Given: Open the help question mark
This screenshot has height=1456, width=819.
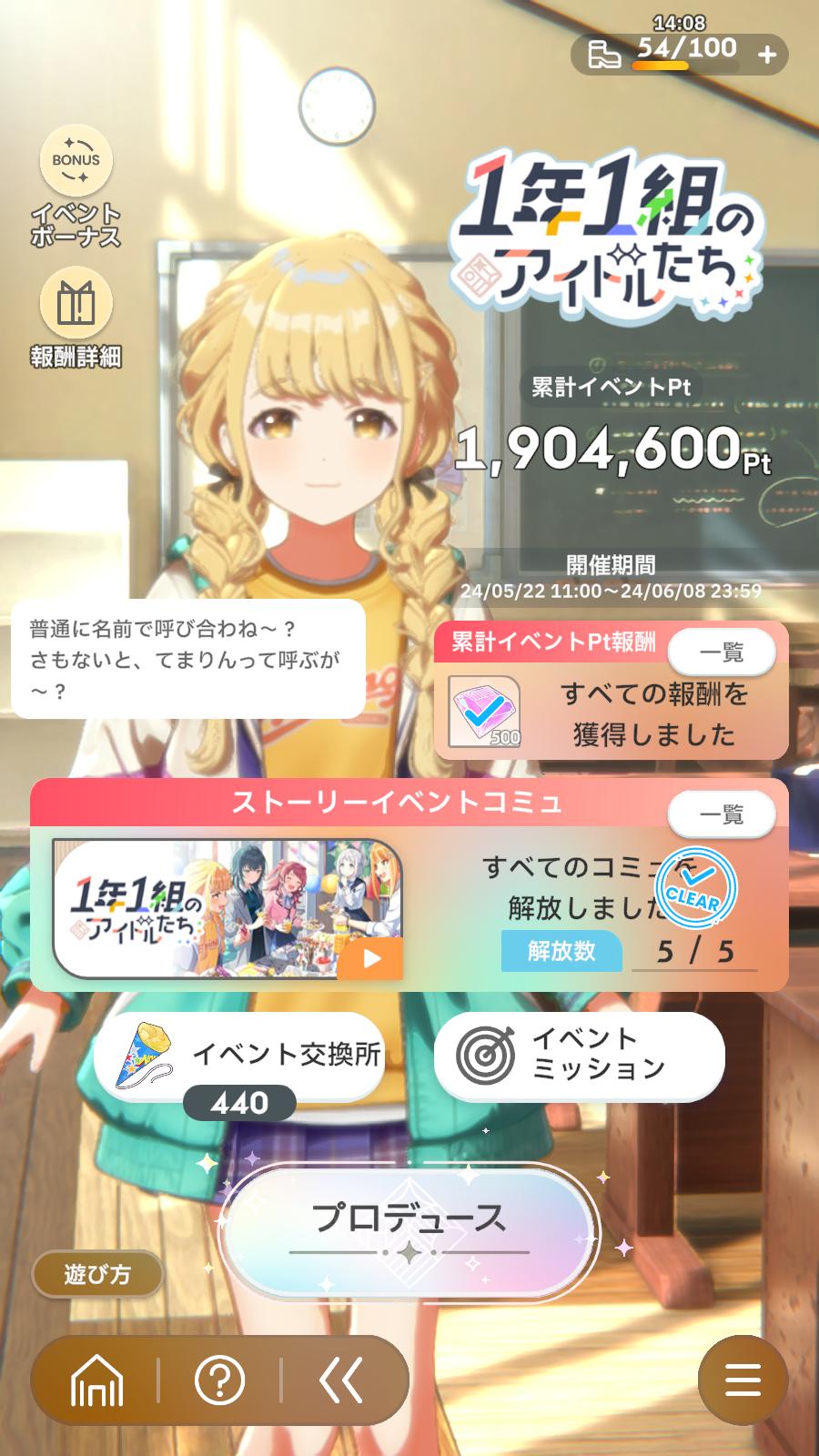Looking at the screenshot, I should pyautogui.click(x=219, y=1381).
